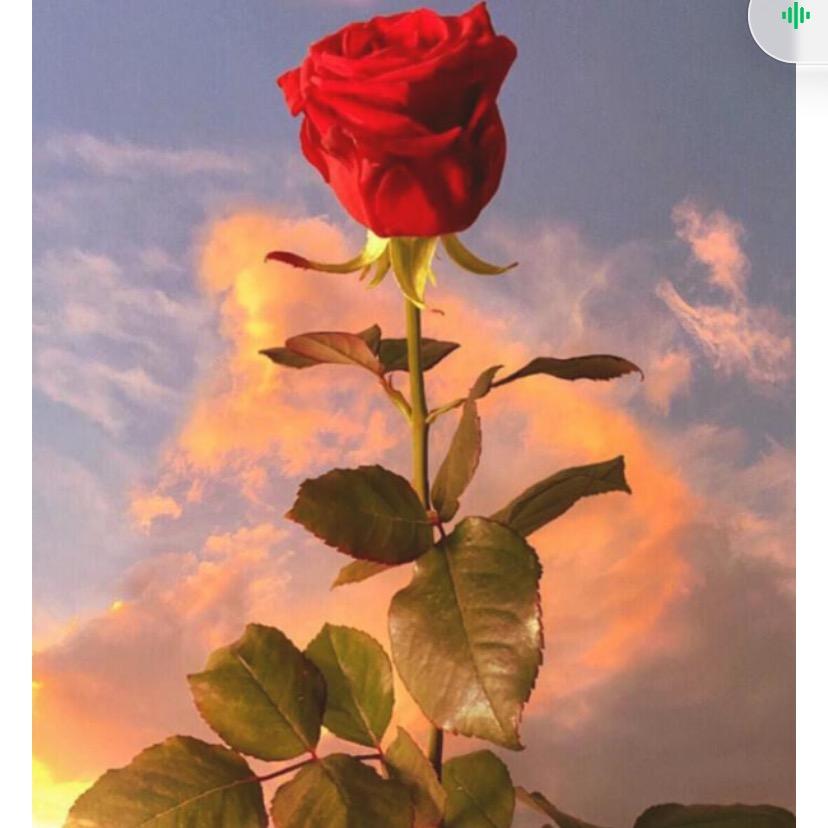Tap the green audio waveform floating button
This screenshot has height=828, width=828.
click(x=795, y=17)
